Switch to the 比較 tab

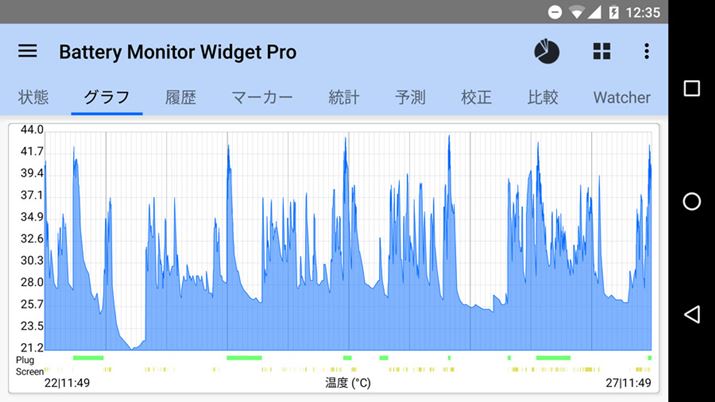pos(542,97)
